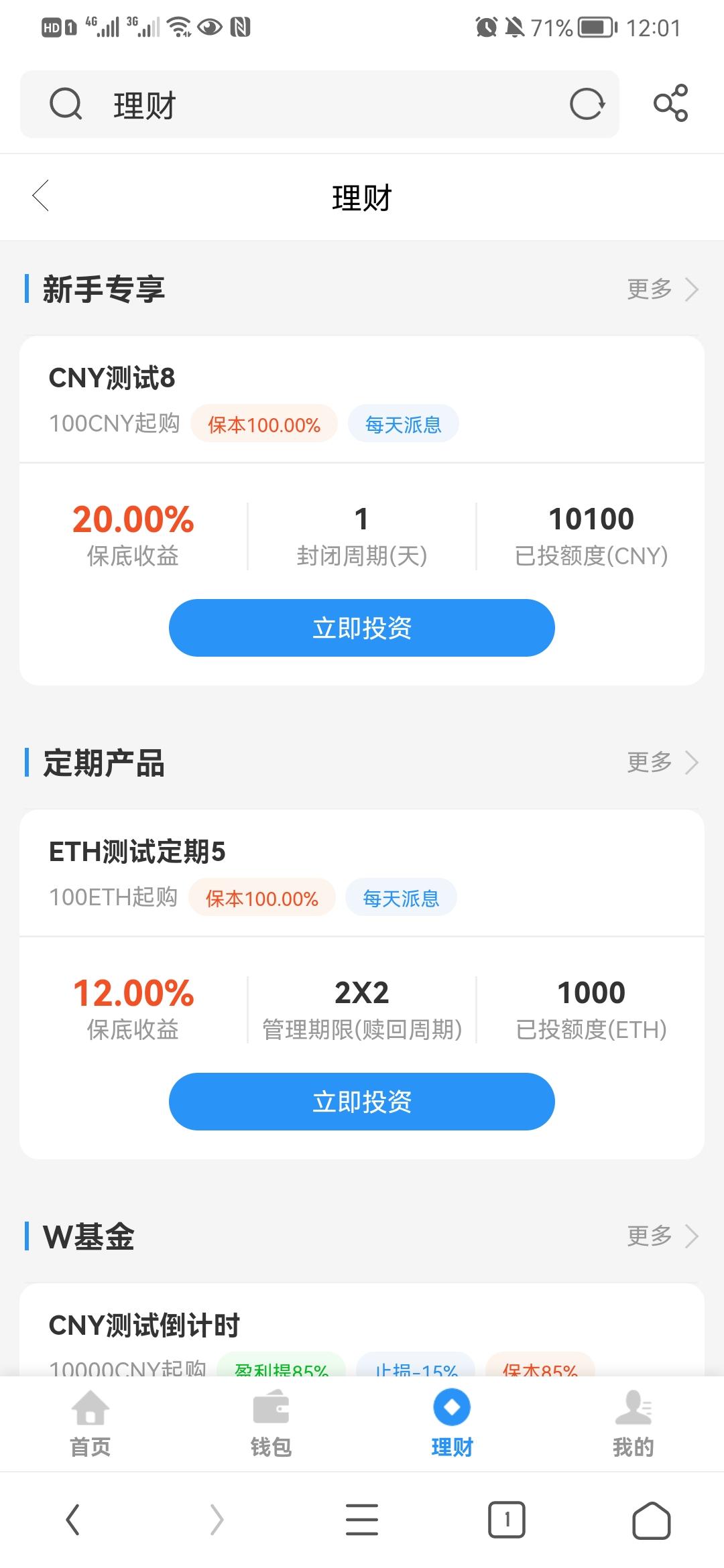
Task: Navigate back with the browser toolbar's back arrow
Action: click(x=72, y=1520)
